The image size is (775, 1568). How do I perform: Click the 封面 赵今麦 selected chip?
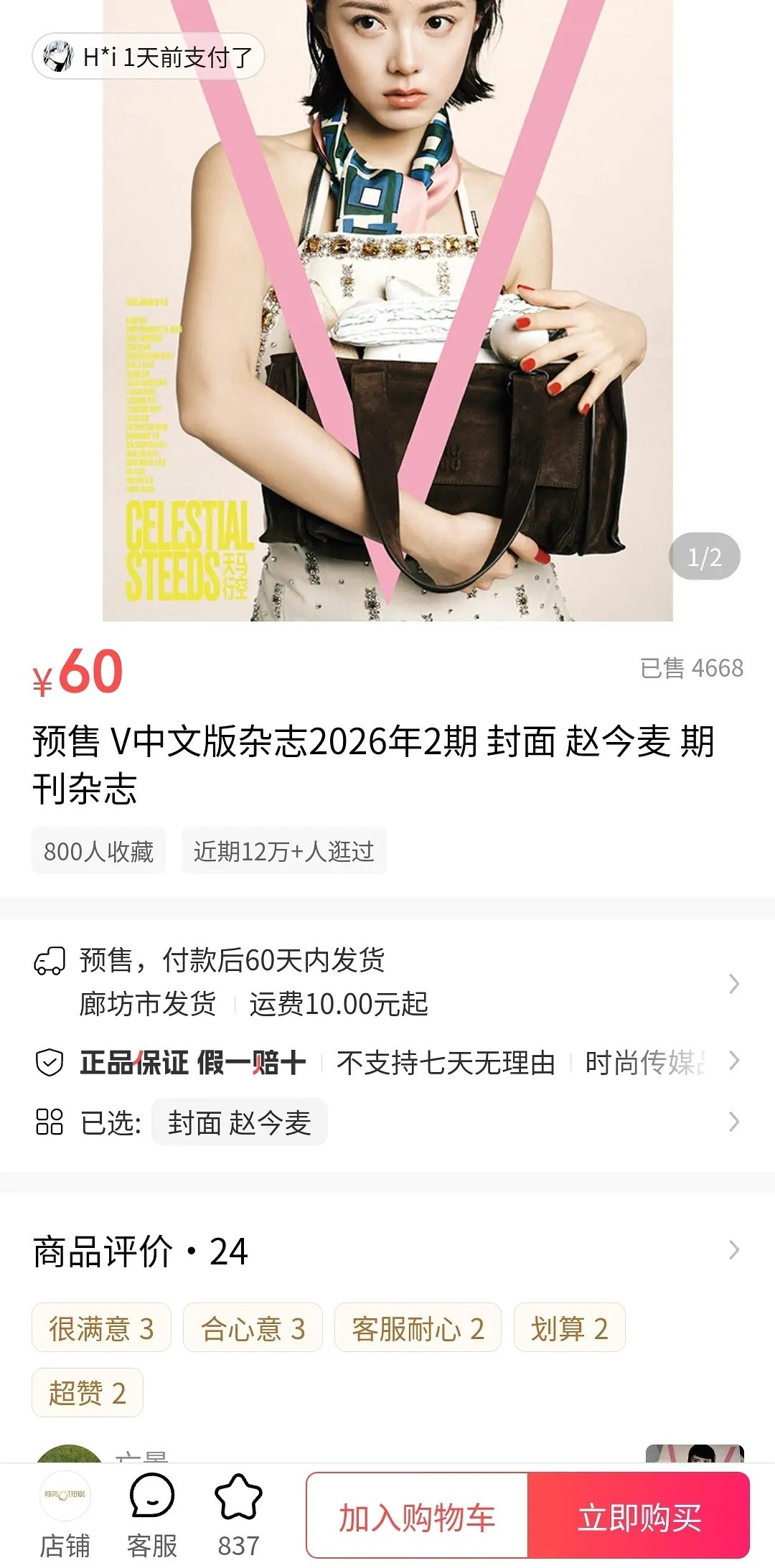(x=239, y=1122)
